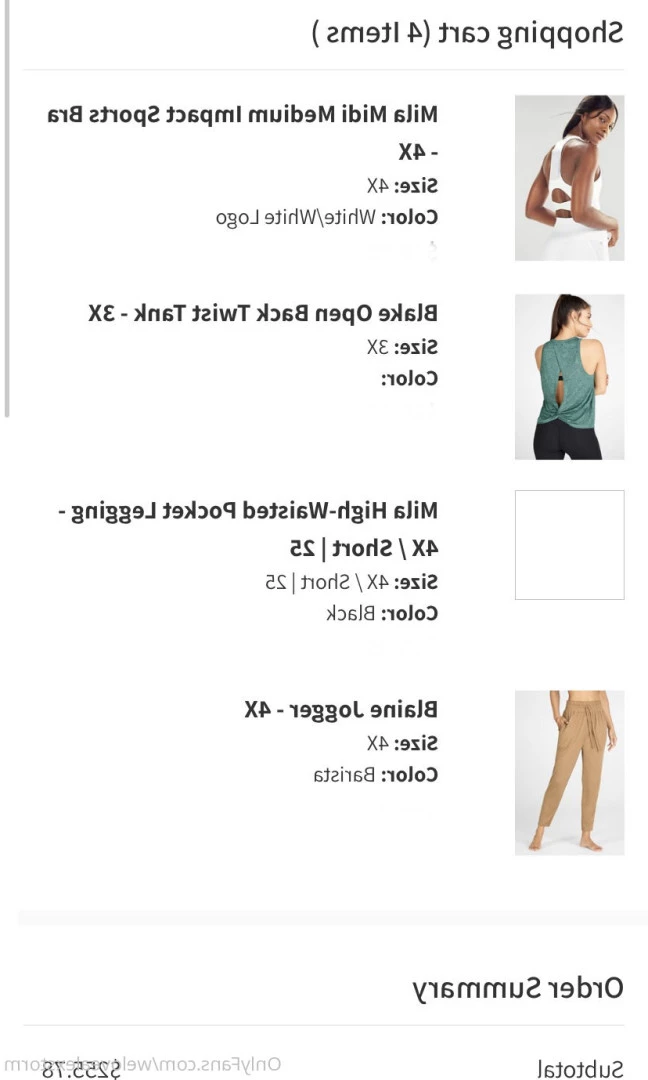The image size is (648, 1080).
Task: Open the Mila High-Waisted Pocket Legging title
Action: coord(248,512)
